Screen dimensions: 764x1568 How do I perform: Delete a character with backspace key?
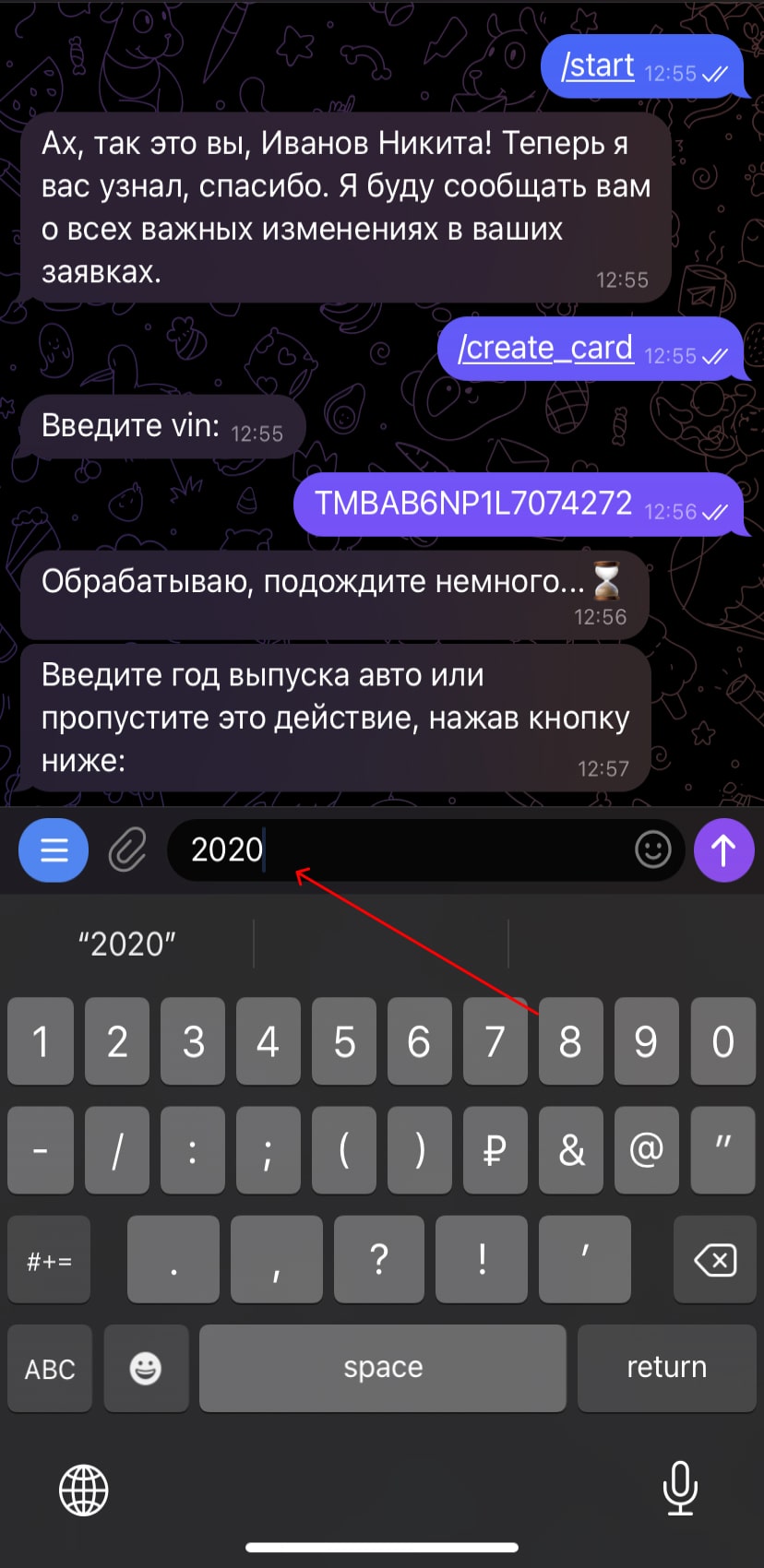(715, 1260)
